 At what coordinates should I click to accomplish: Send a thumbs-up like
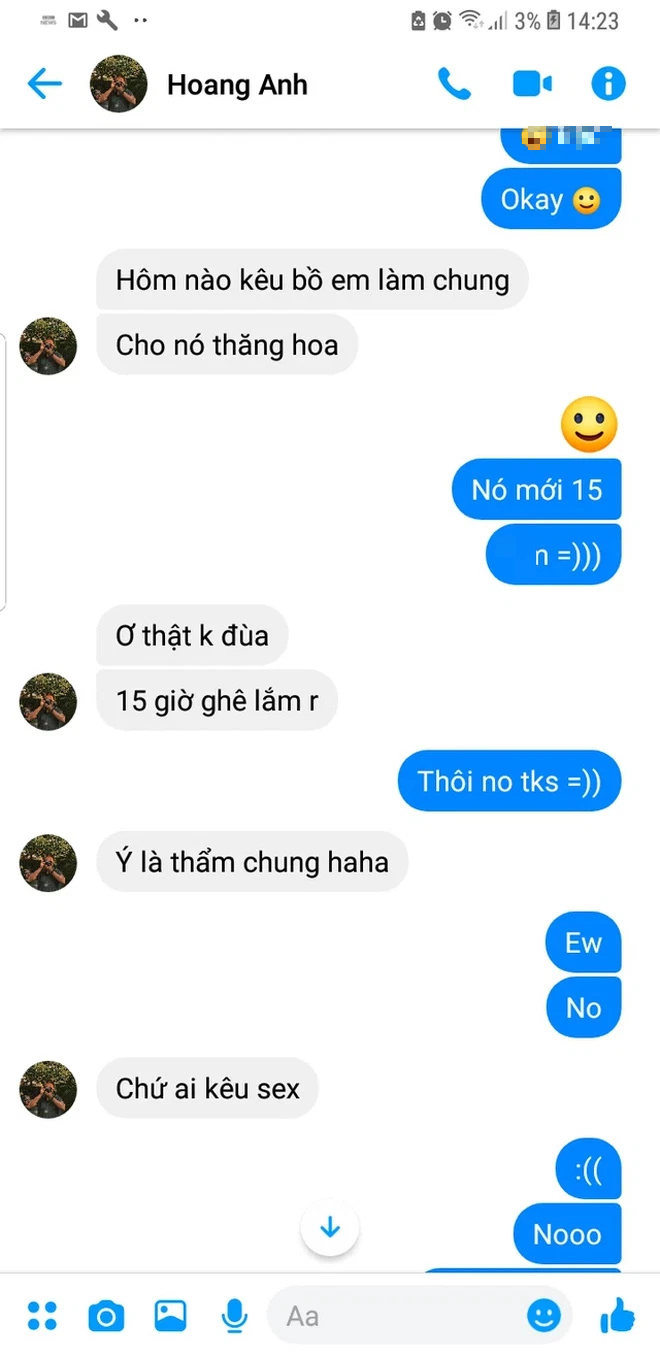[618, 1316]
